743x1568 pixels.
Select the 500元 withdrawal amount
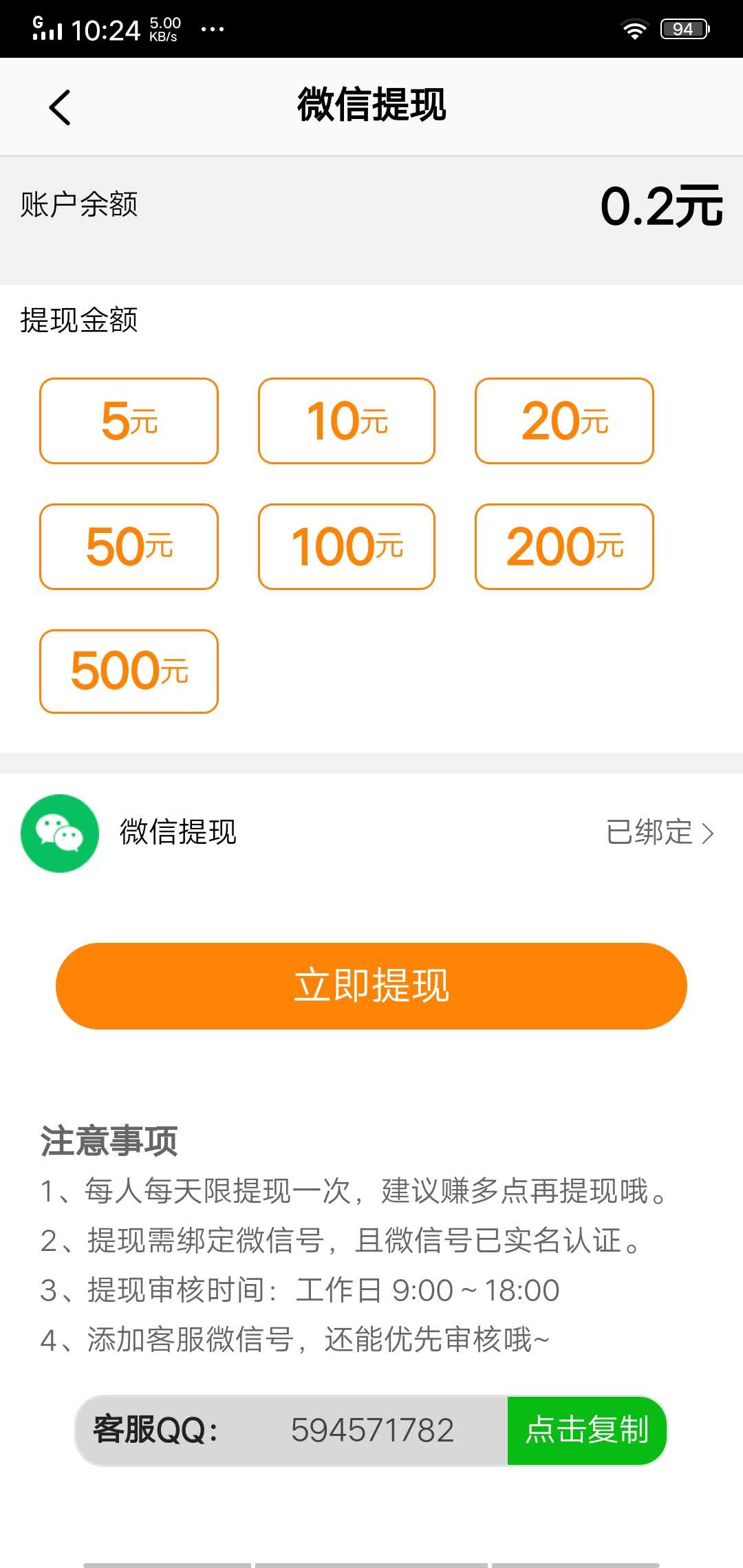click(129, 672)
